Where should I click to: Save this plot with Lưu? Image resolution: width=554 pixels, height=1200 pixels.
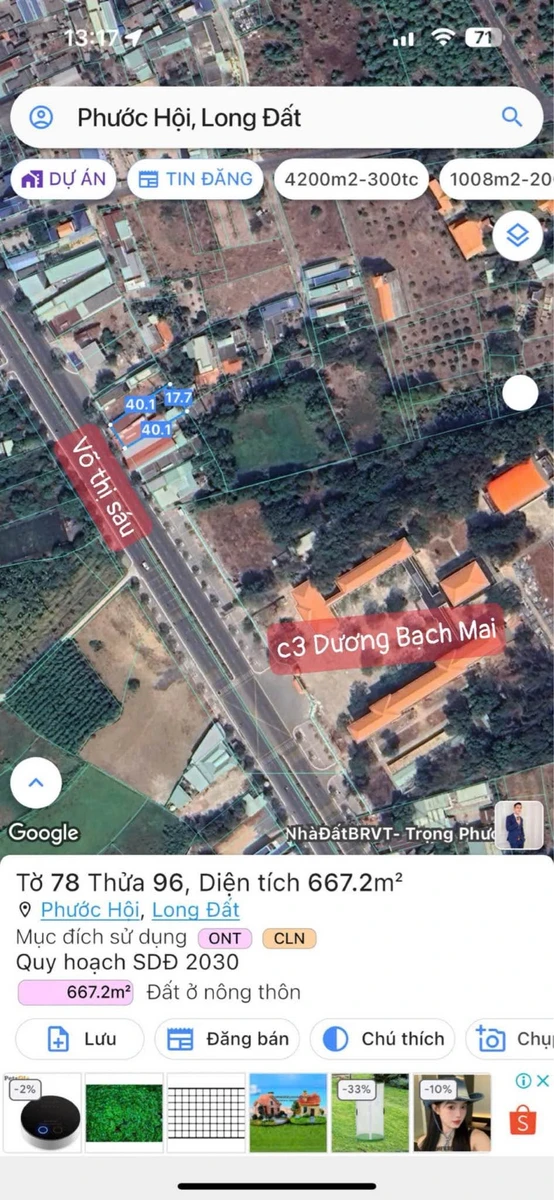click(80, 1039)
